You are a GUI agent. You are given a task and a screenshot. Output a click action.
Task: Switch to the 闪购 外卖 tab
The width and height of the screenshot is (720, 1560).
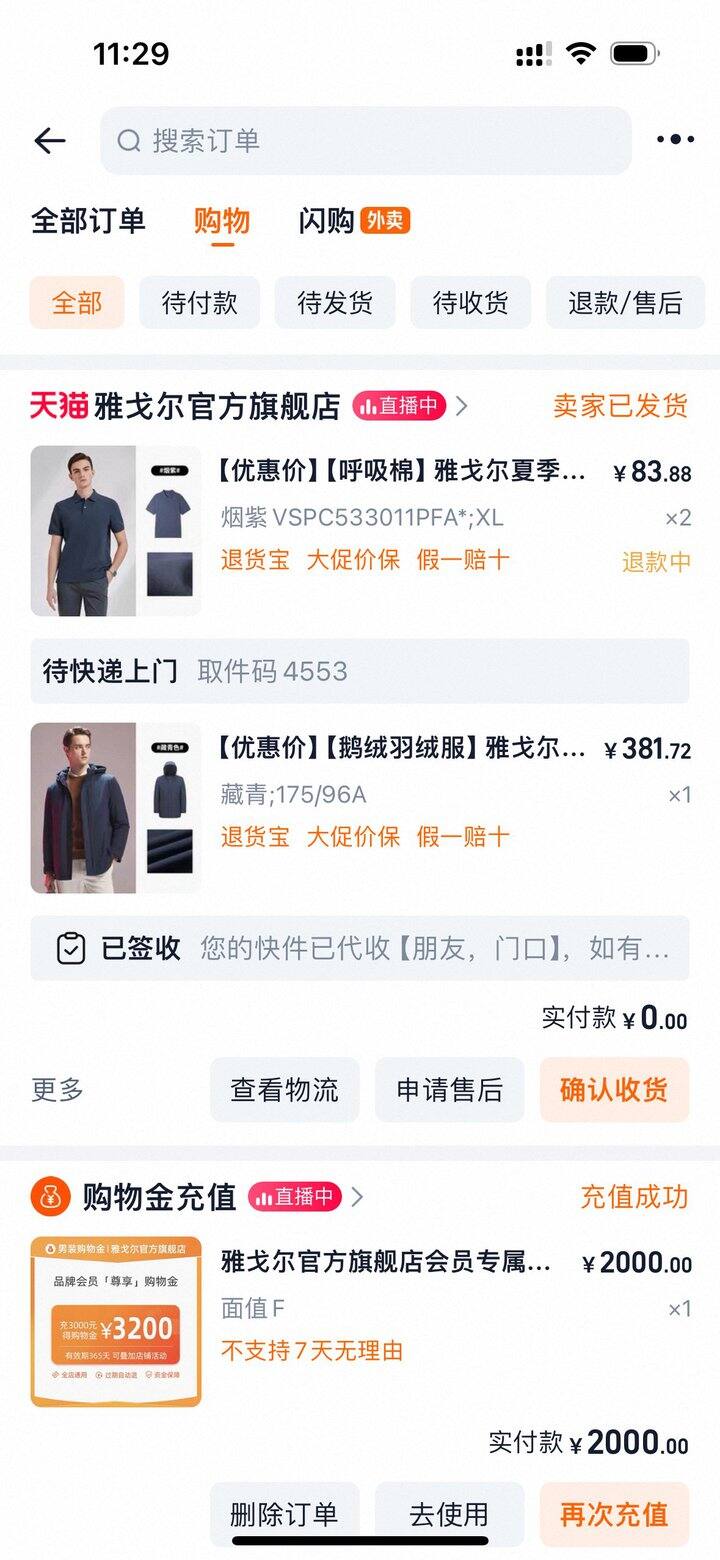[353, 221]
